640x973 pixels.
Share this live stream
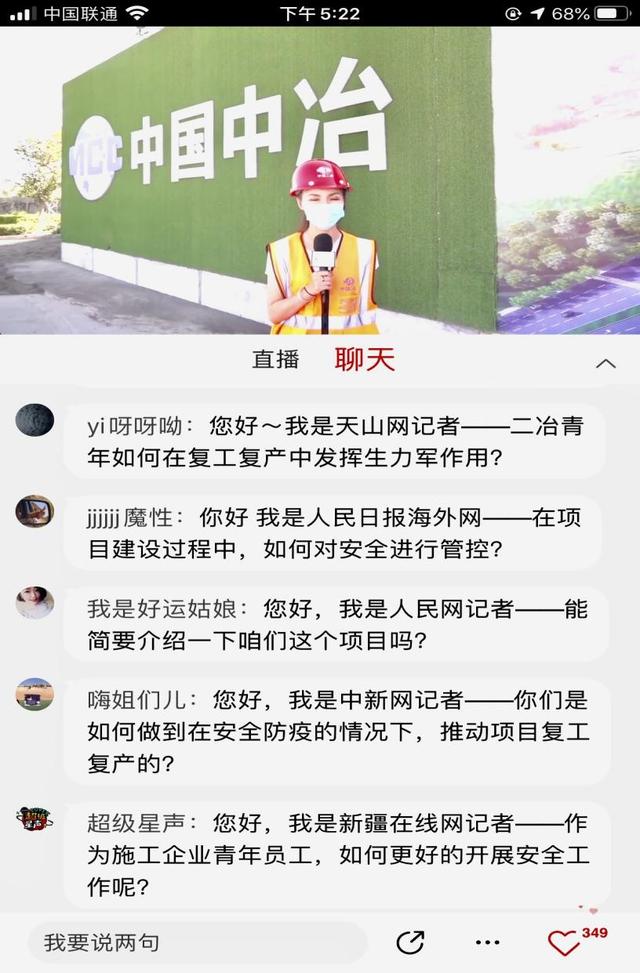410,942
